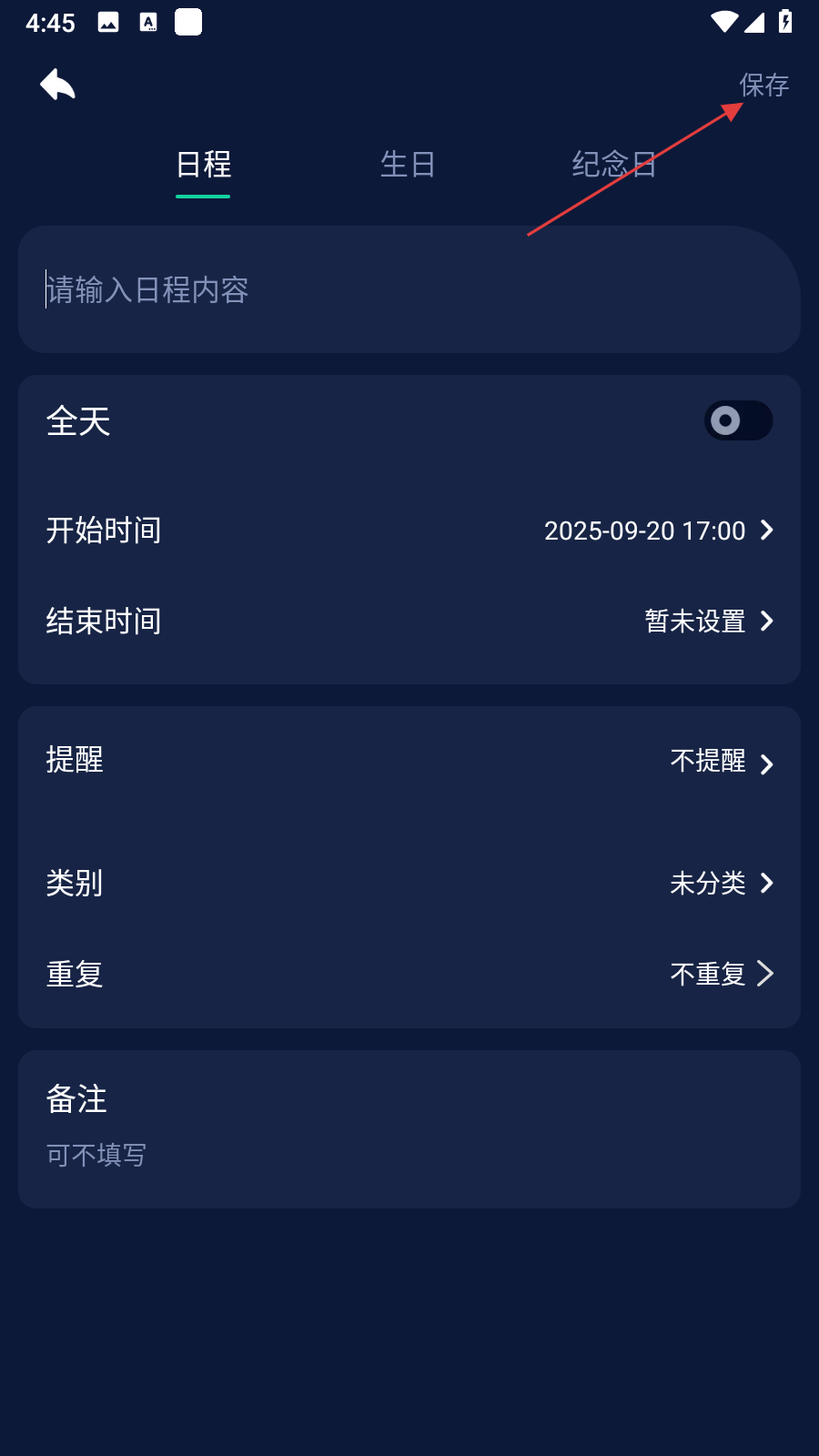
Task: Tap the 备注 notes field
Action: [x=409, y=1154]
